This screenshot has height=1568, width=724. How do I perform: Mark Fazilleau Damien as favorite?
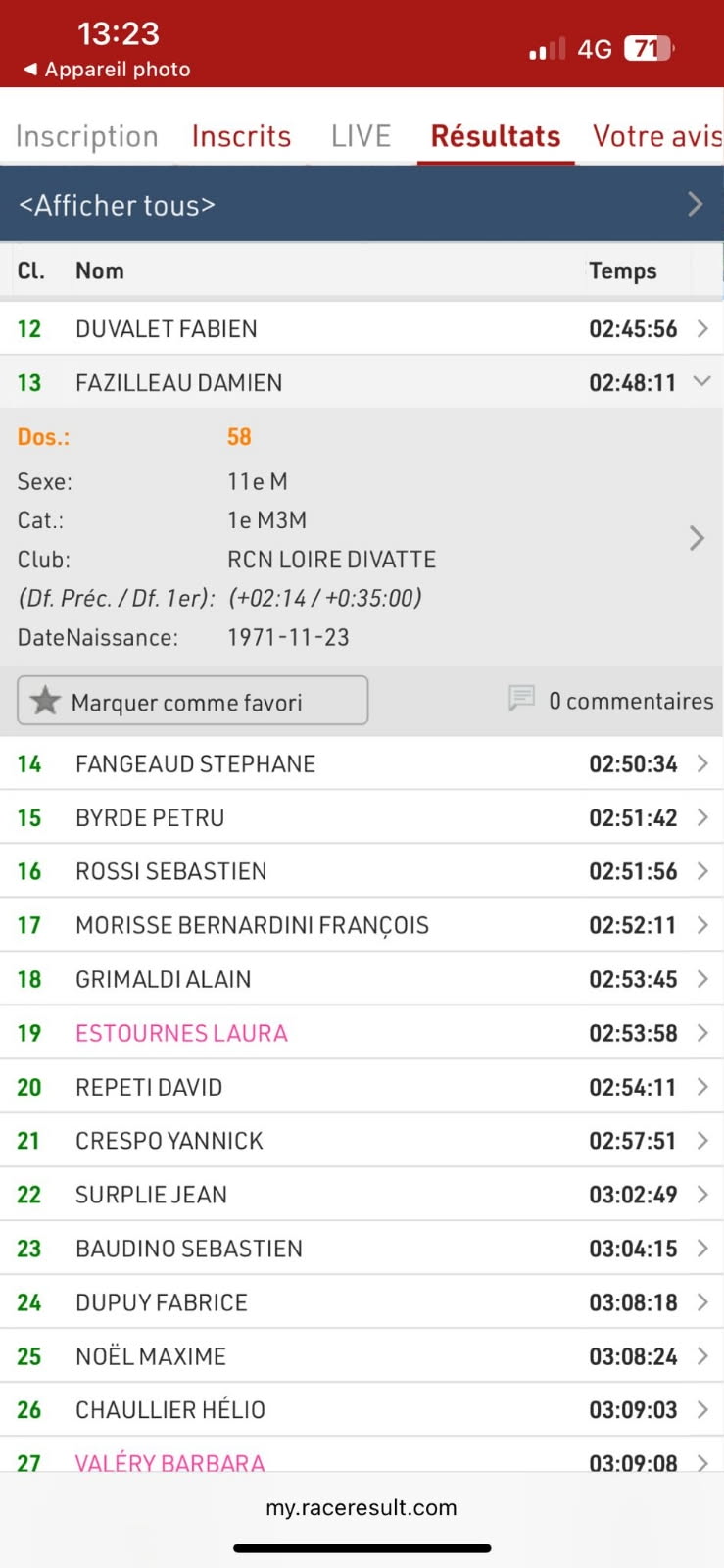pyautogui.click(x=192, y=701)
